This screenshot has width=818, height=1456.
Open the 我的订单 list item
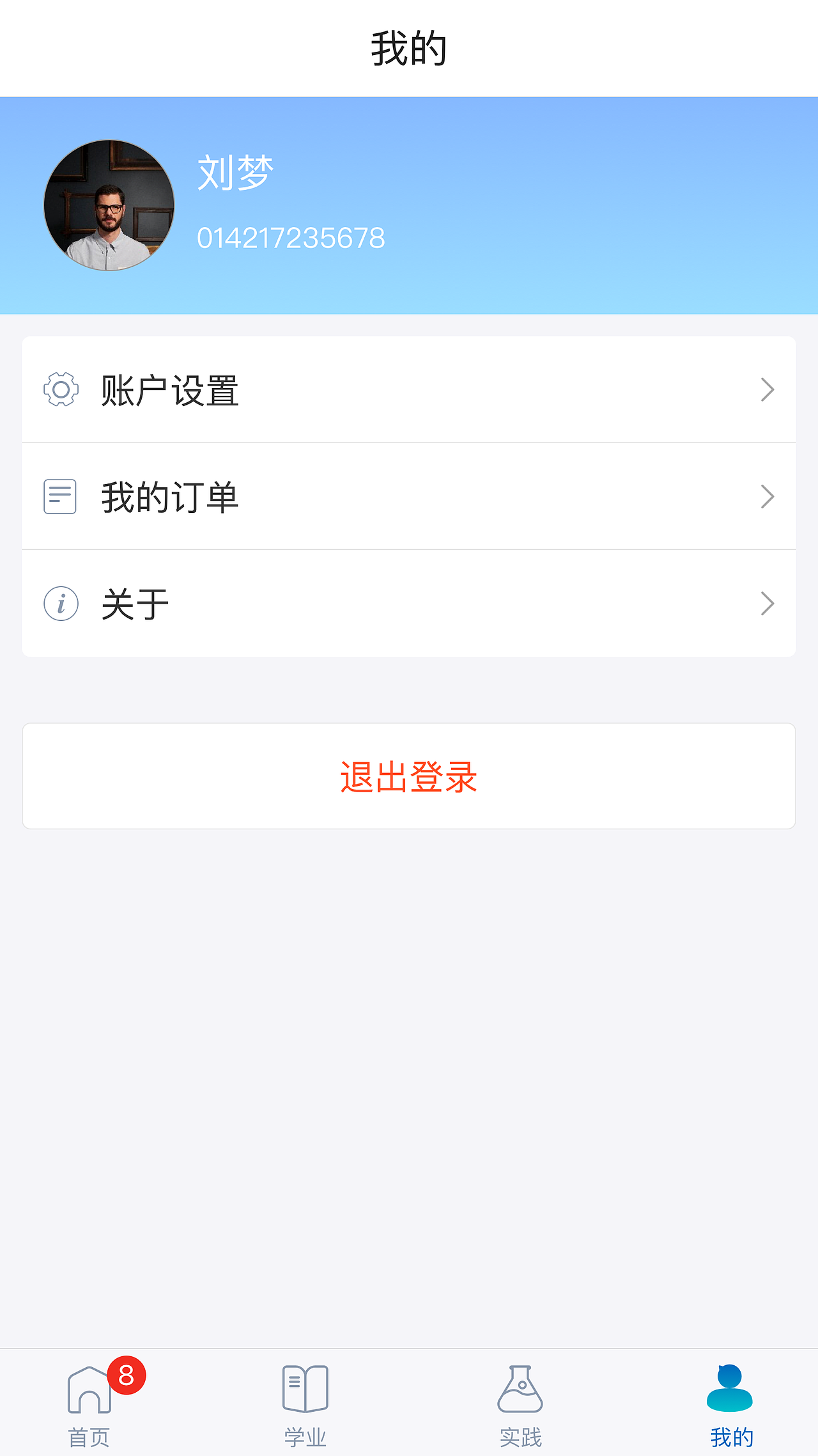409,496
